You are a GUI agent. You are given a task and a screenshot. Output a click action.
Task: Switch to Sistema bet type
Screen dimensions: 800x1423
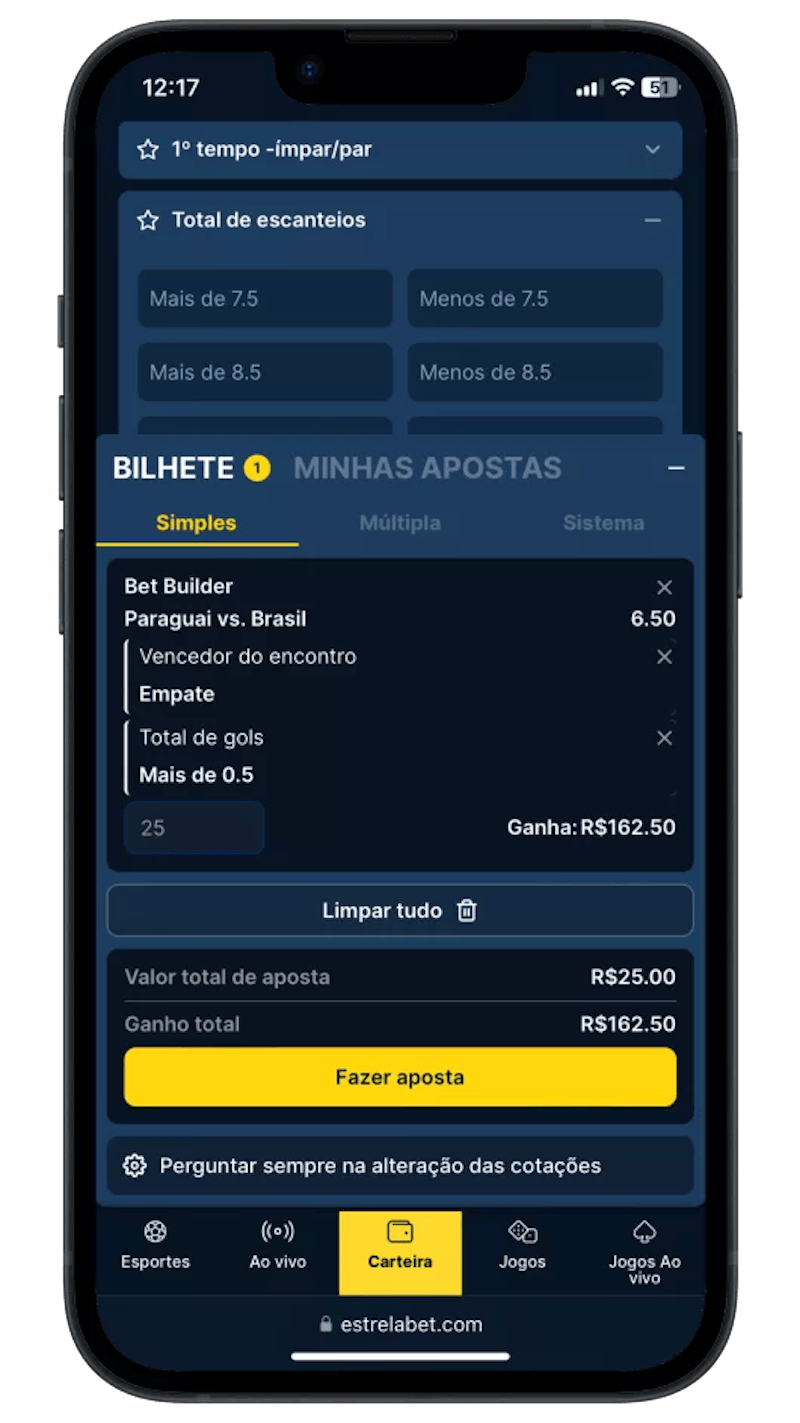click(x=603, y=523)
